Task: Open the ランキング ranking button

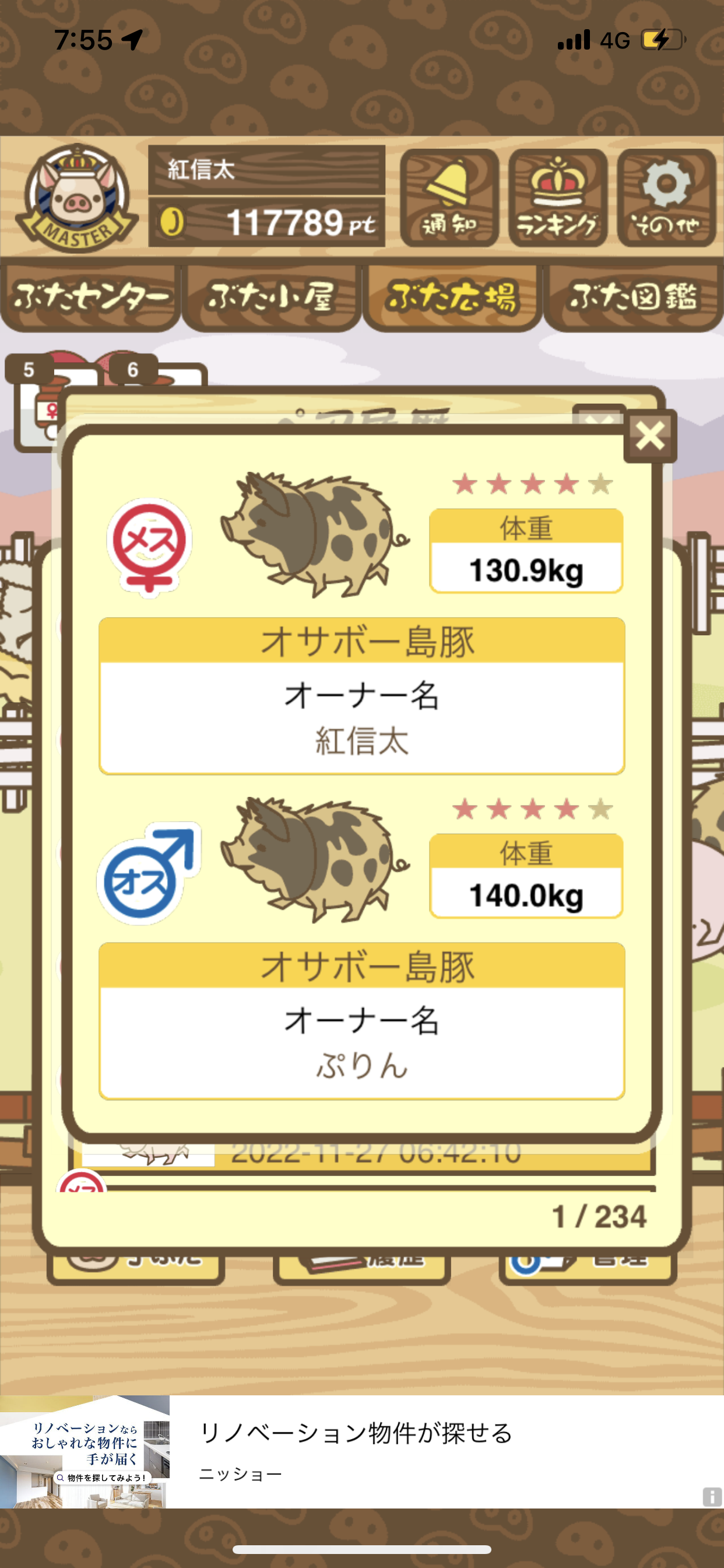Action: click(558, 198)
